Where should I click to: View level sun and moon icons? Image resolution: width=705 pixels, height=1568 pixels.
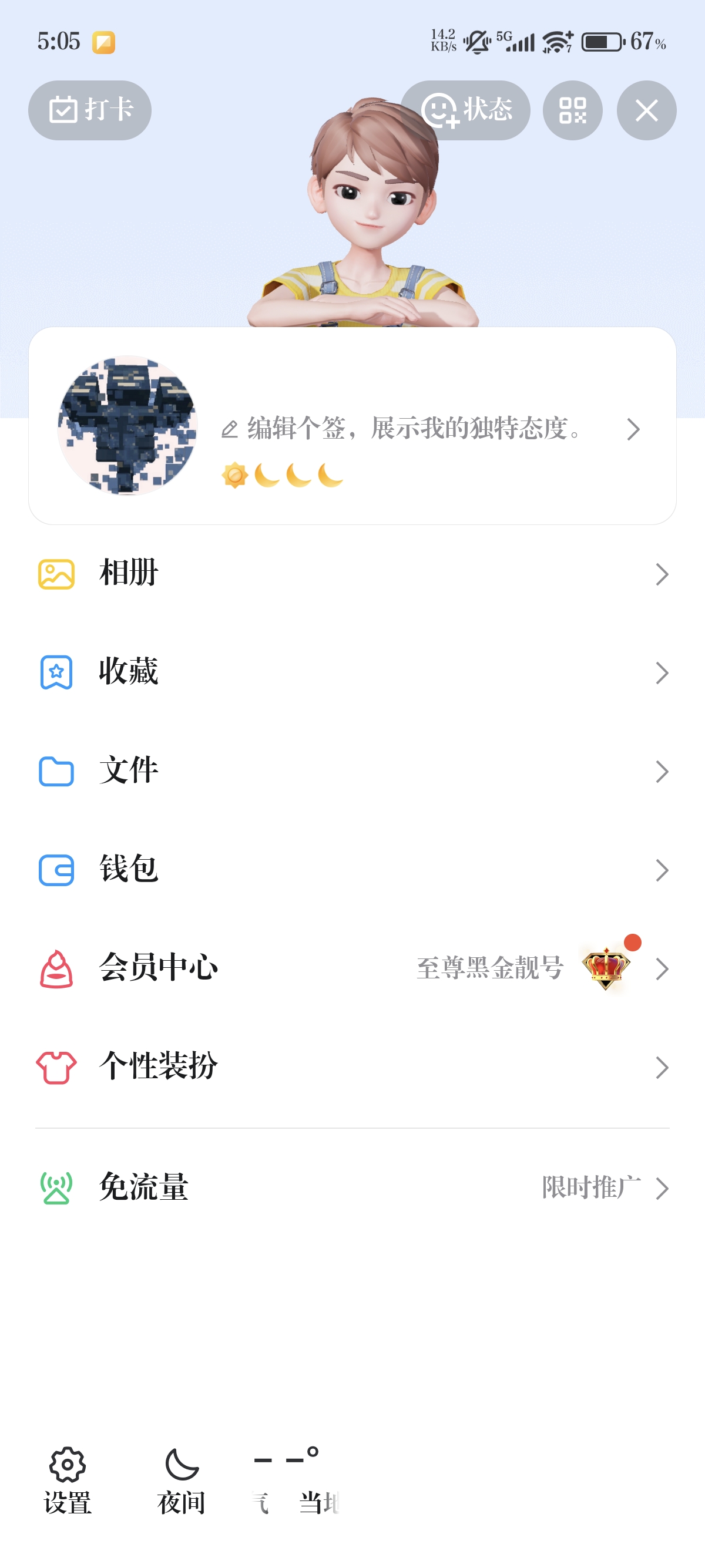coord(283,475)
